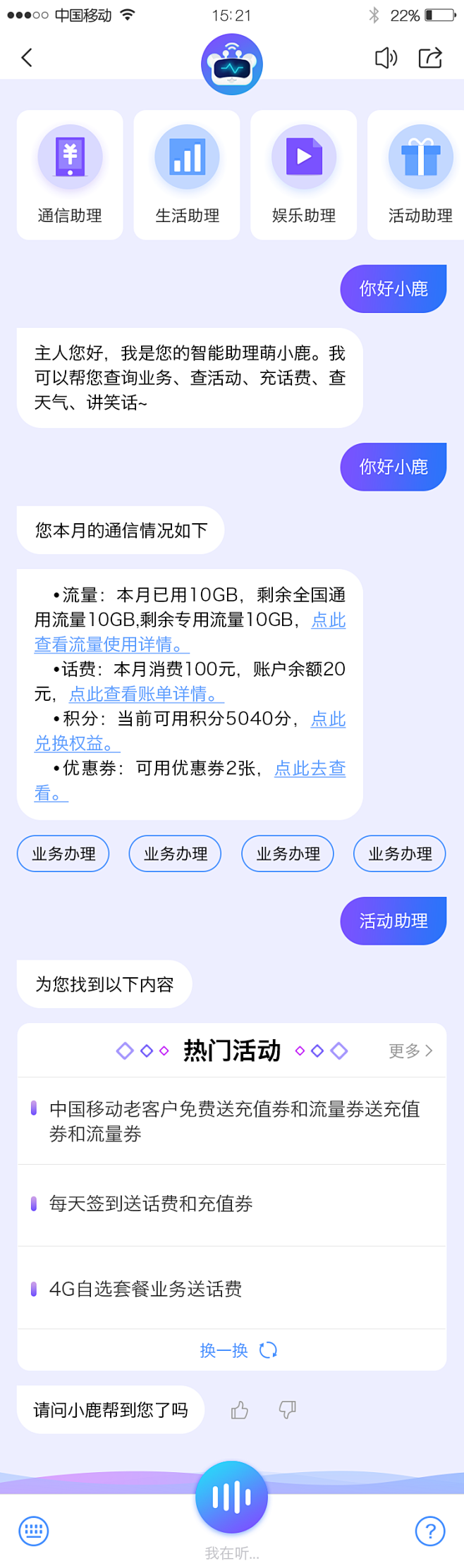This screenshot has width=464, height=1568.
Task: Share this chat via the share icon
Action: point(430,58)
